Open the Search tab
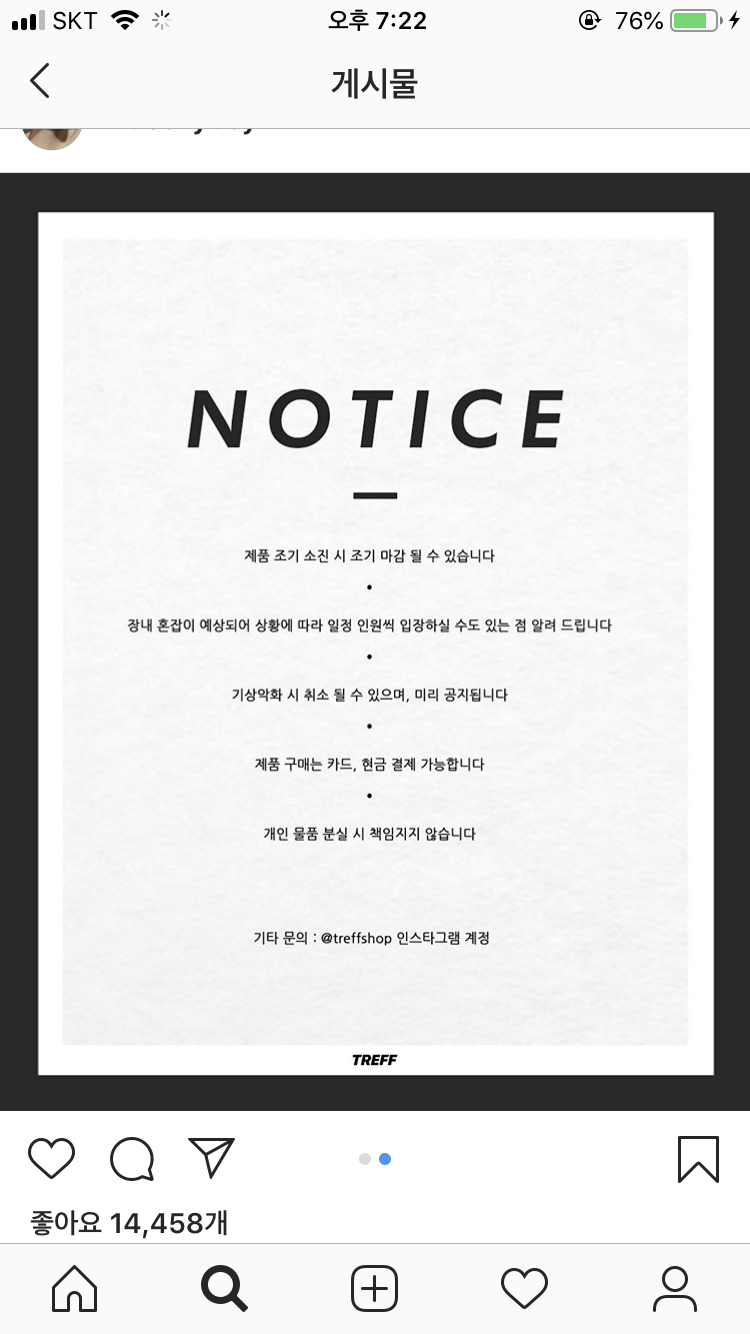 click(x=224, y=1289)
